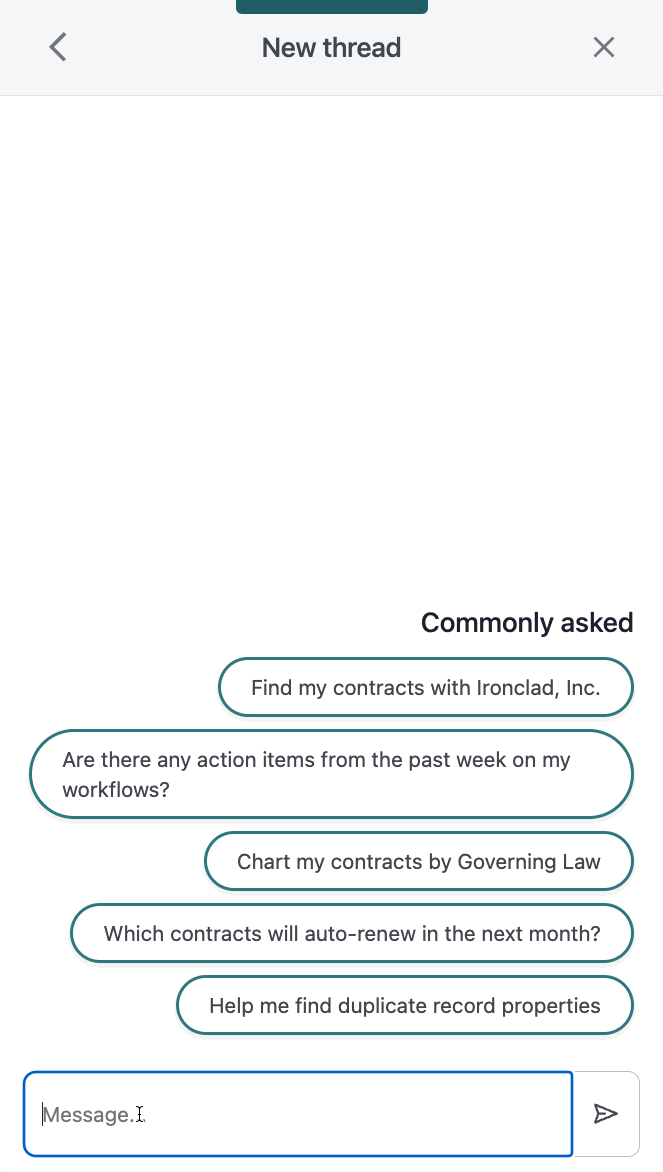The height and width of the screenshot is (1172, 663).
Task: Focus the Message text field
Action: coord(298,1114)
